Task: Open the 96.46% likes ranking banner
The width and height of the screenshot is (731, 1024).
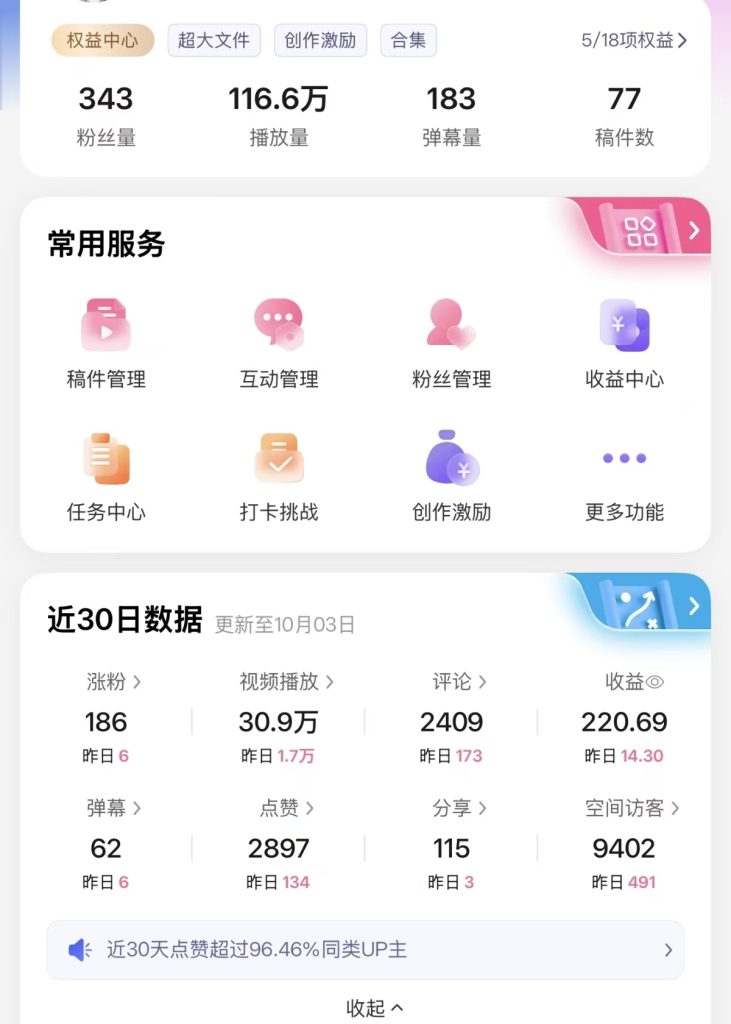Action: (365, 950)
